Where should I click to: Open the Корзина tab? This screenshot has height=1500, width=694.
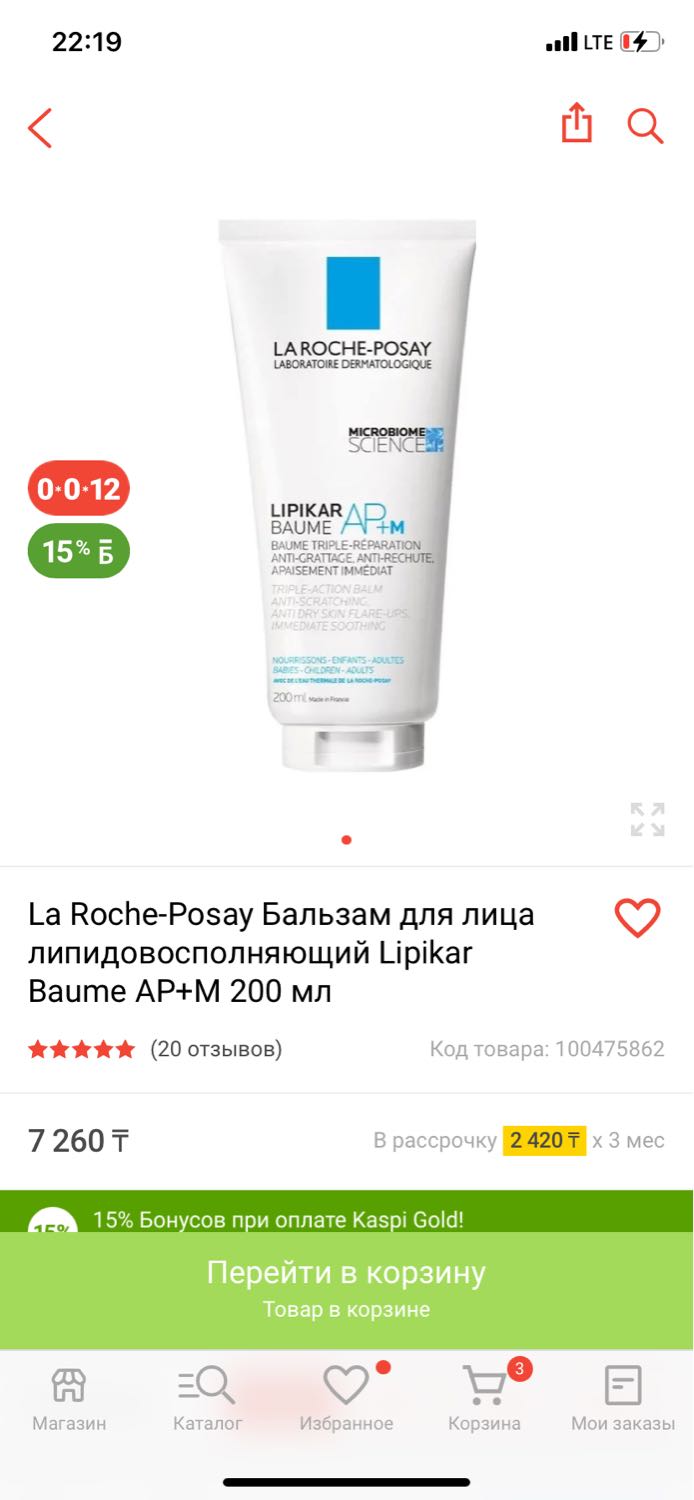coord(485,1398)
